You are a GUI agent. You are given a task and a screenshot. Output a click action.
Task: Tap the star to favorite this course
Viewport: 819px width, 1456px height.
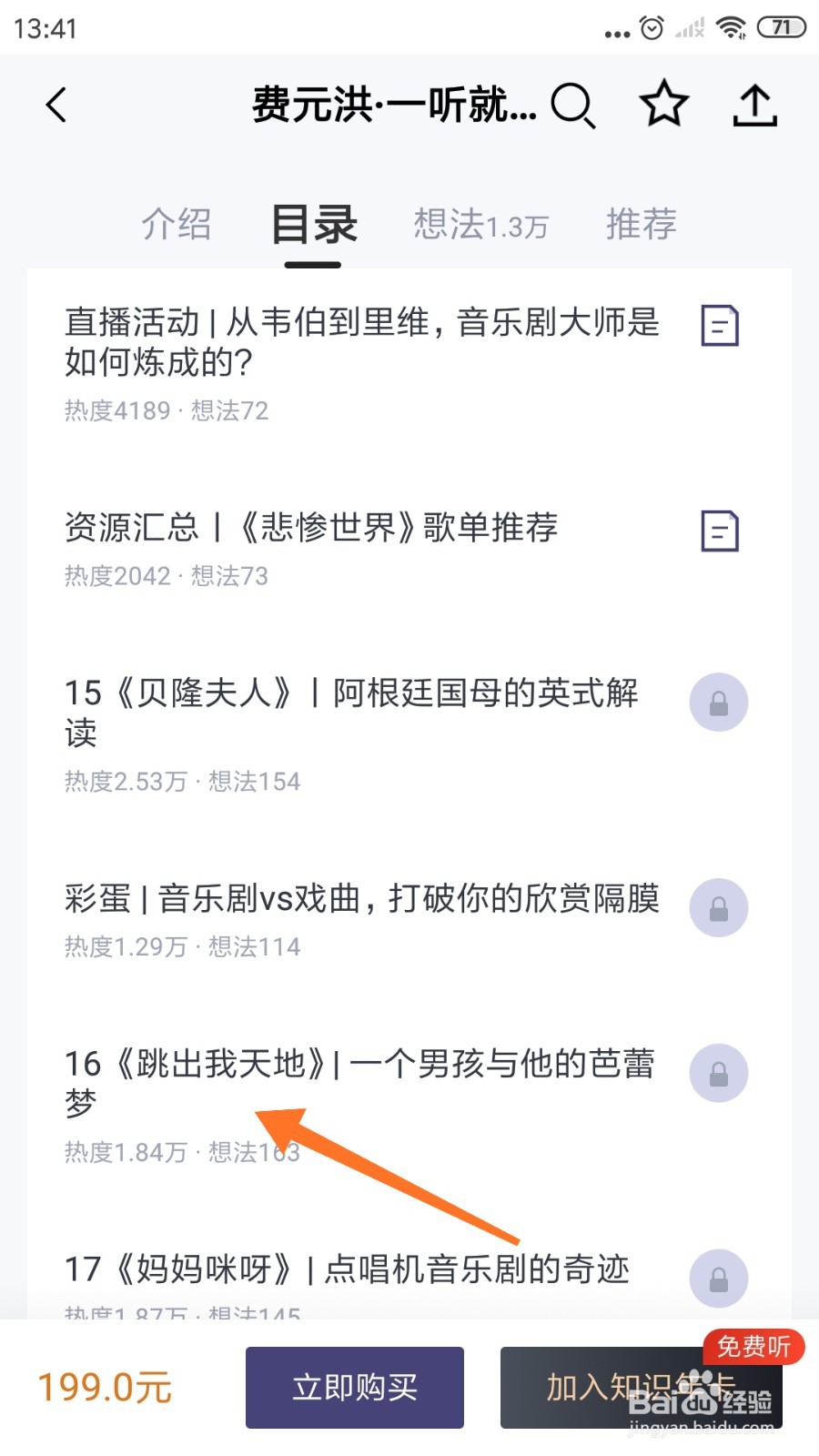[663, 105]
